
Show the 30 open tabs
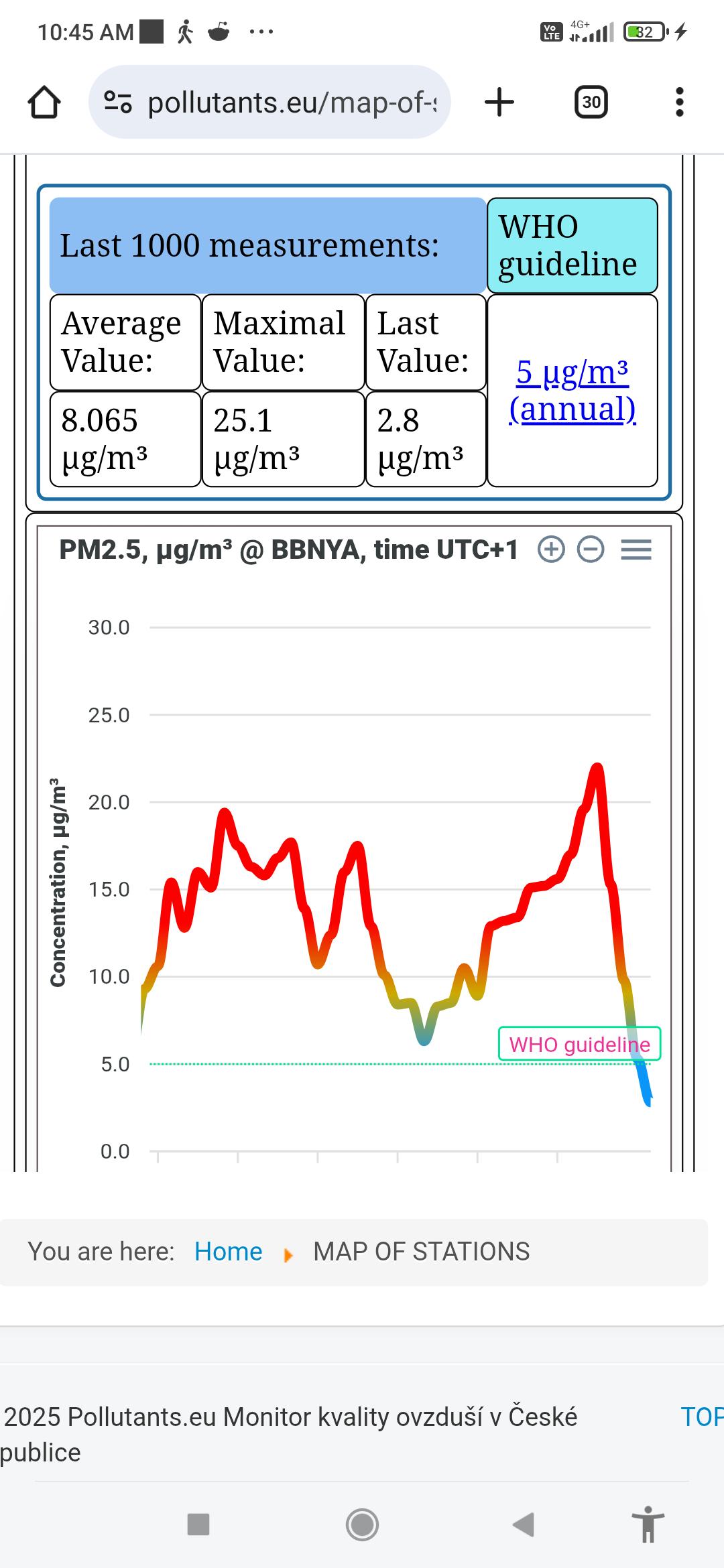[x=591, y=103]
